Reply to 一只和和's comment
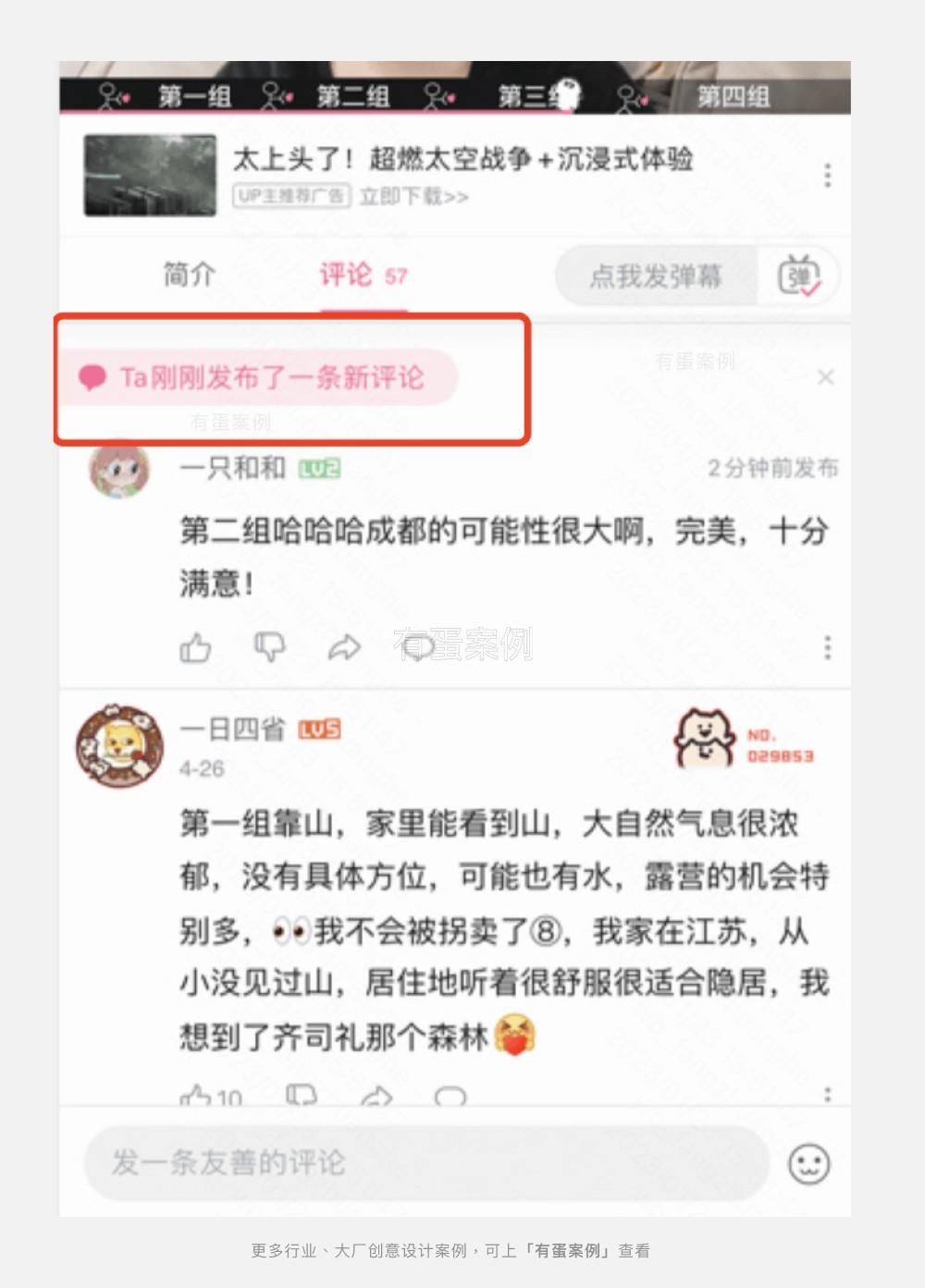925x1288 pixels. point(418,647)
